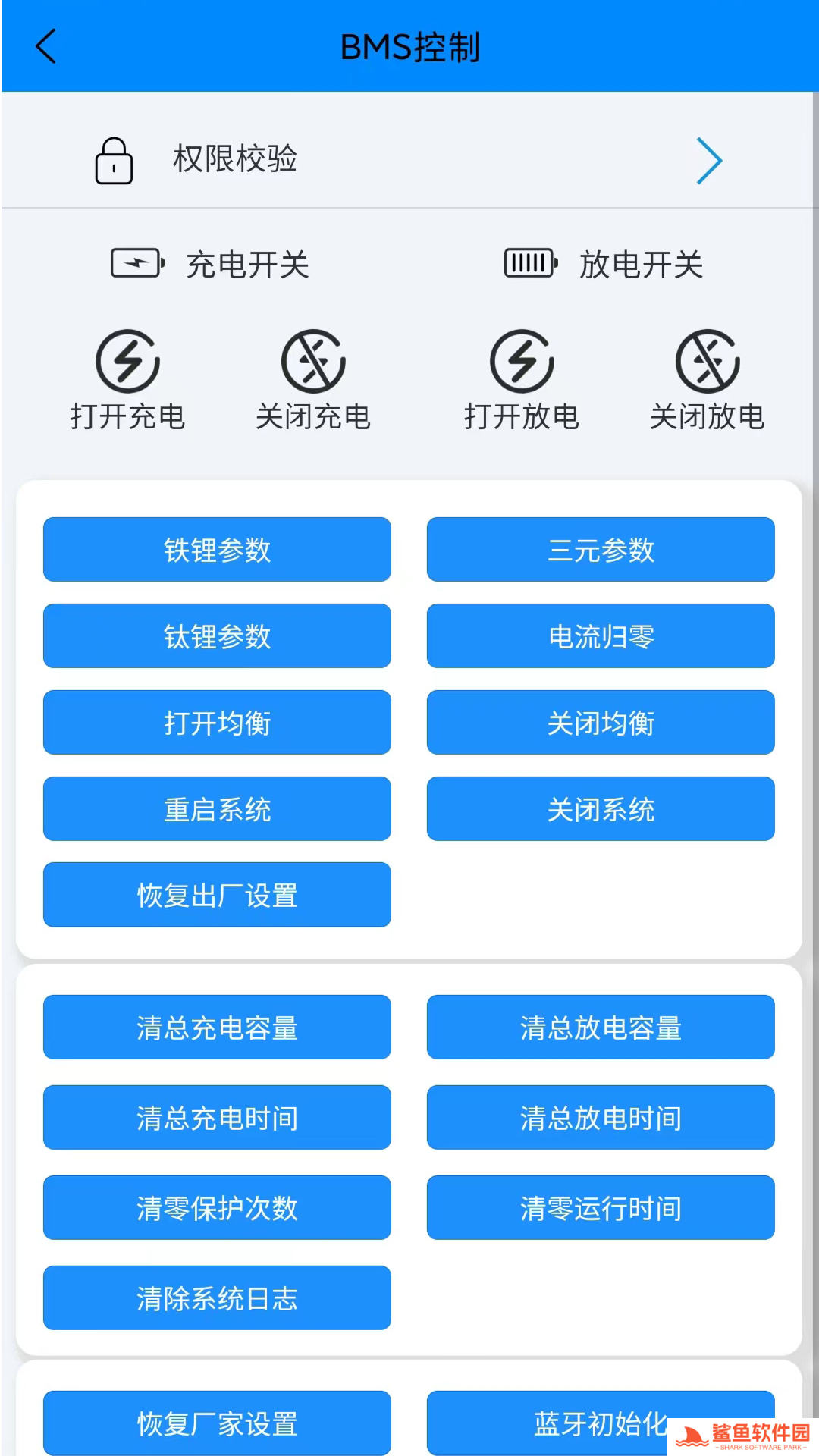Screen dimensions: 819x1456
Task: Turn on discharge with 打开放电
Action: pyautogui.click(x=522, y=362)
